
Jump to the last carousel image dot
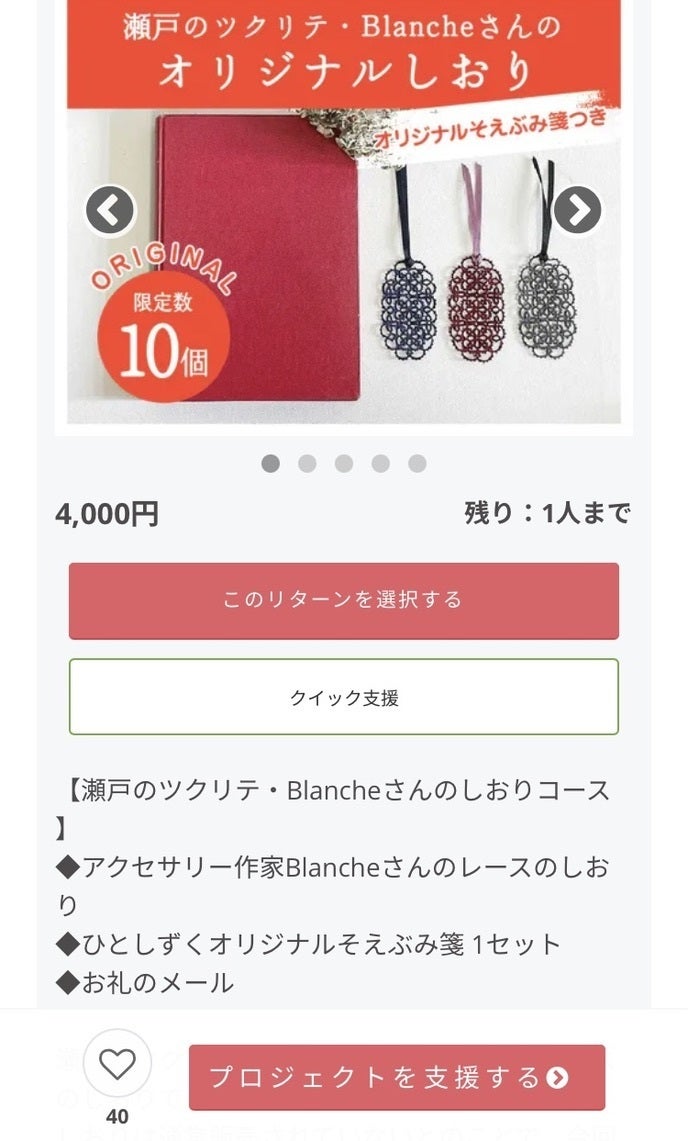417,463
